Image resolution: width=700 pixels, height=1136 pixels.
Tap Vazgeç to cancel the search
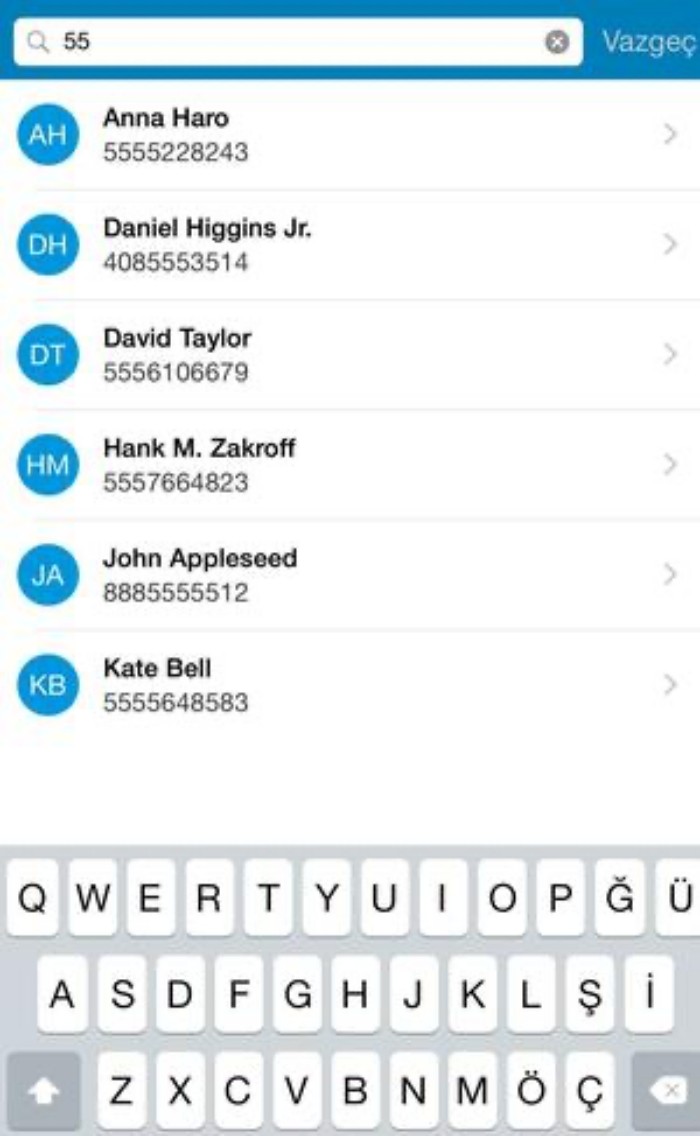click(649, 42)
